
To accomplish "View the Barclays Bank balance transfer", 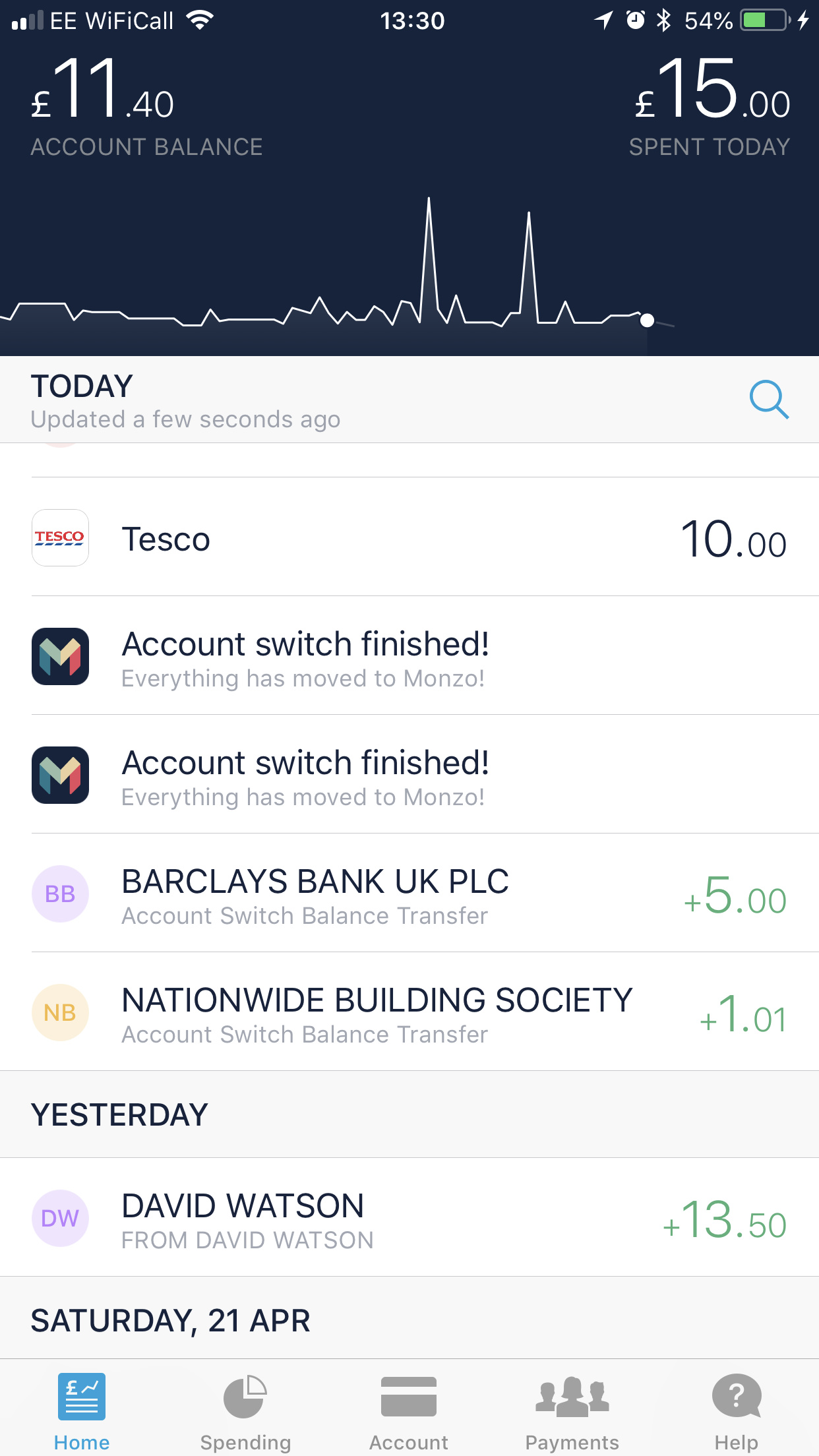I will tap(409, 894).
